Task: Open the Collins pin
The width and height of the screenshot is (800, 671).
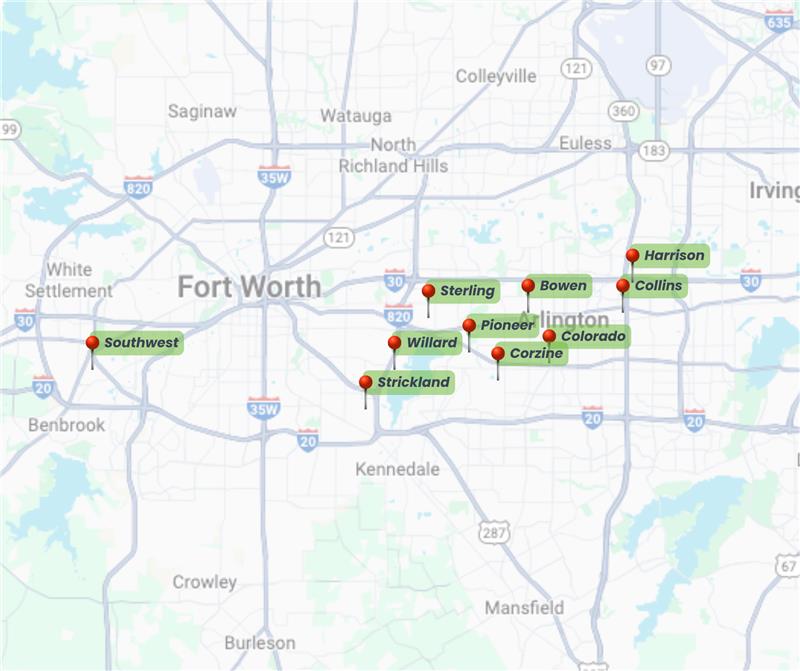Action: pyautogui.click(x=623, y=287)
